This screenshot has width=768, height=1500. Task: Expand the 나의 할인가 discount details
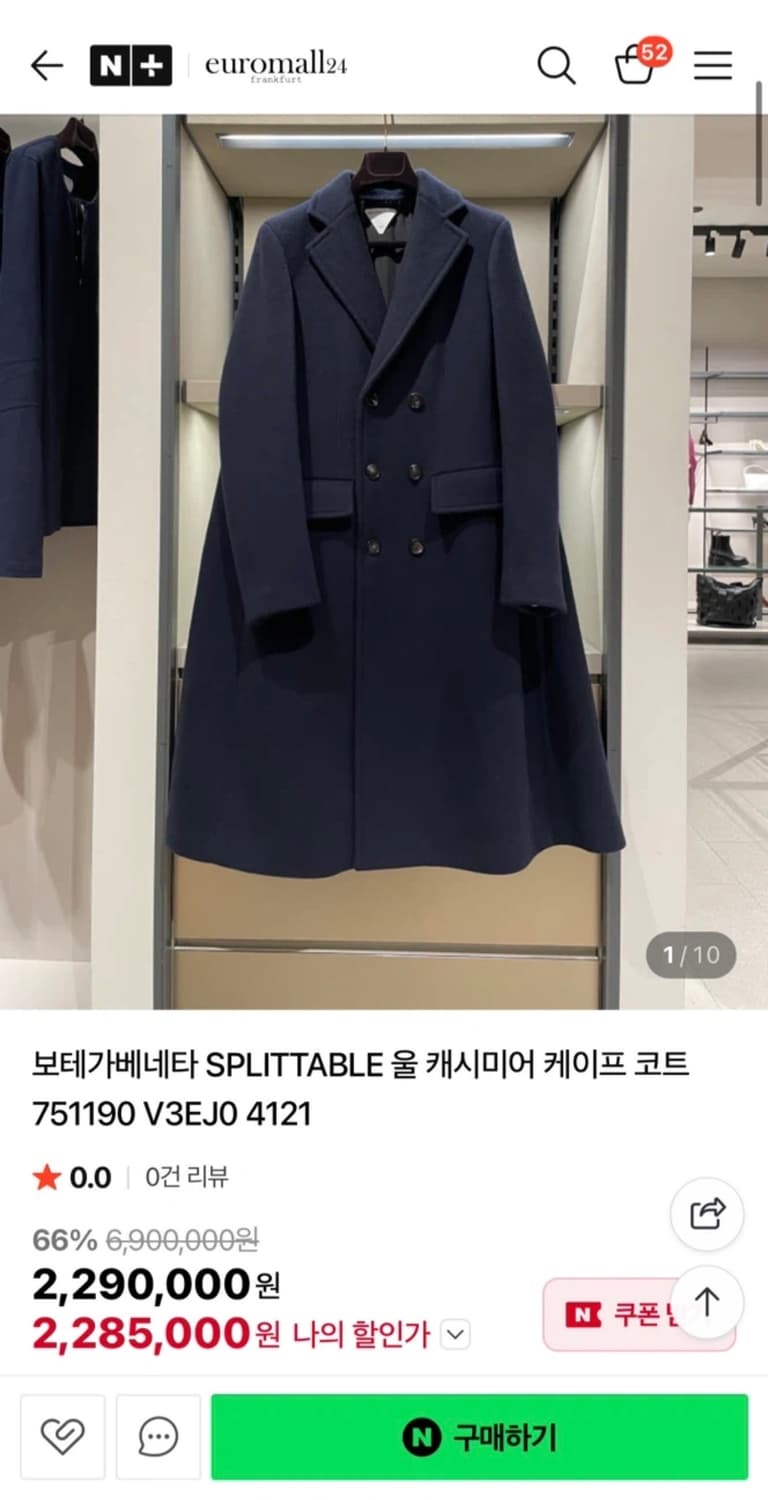click(456, 1333)
